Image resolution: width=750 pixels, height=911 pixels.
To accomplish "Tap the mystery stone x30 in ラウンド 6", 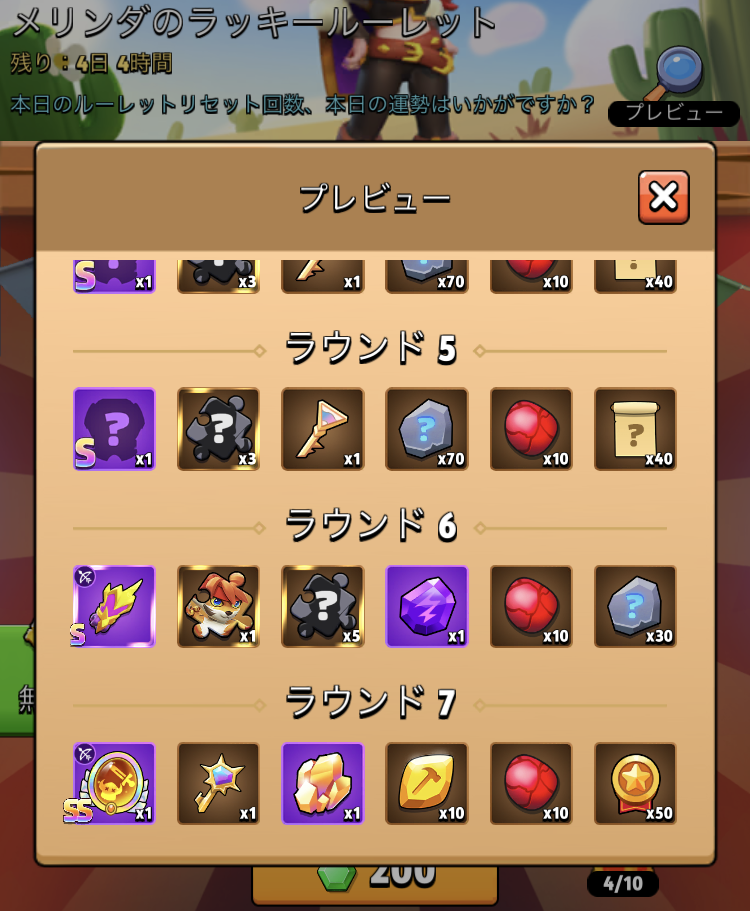I will (x=635, y=606).
